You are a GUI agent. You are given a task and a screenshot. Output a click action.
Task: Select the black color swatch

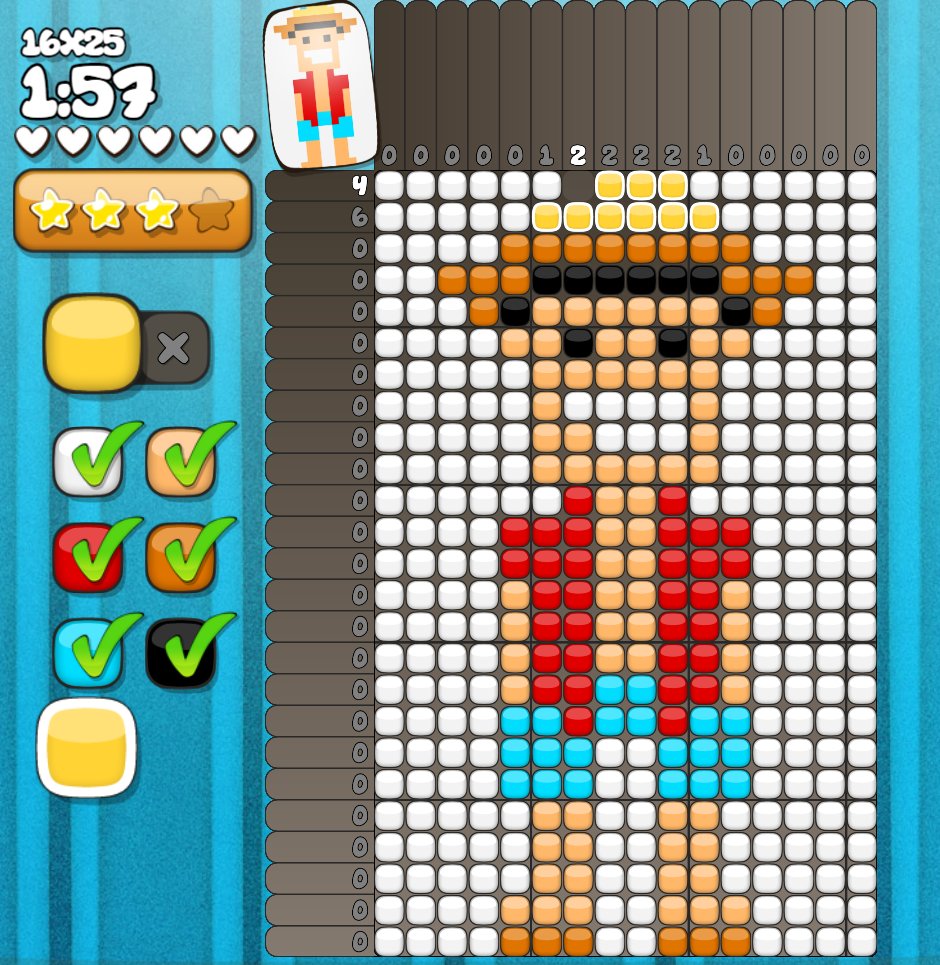[x=181, y=652]
